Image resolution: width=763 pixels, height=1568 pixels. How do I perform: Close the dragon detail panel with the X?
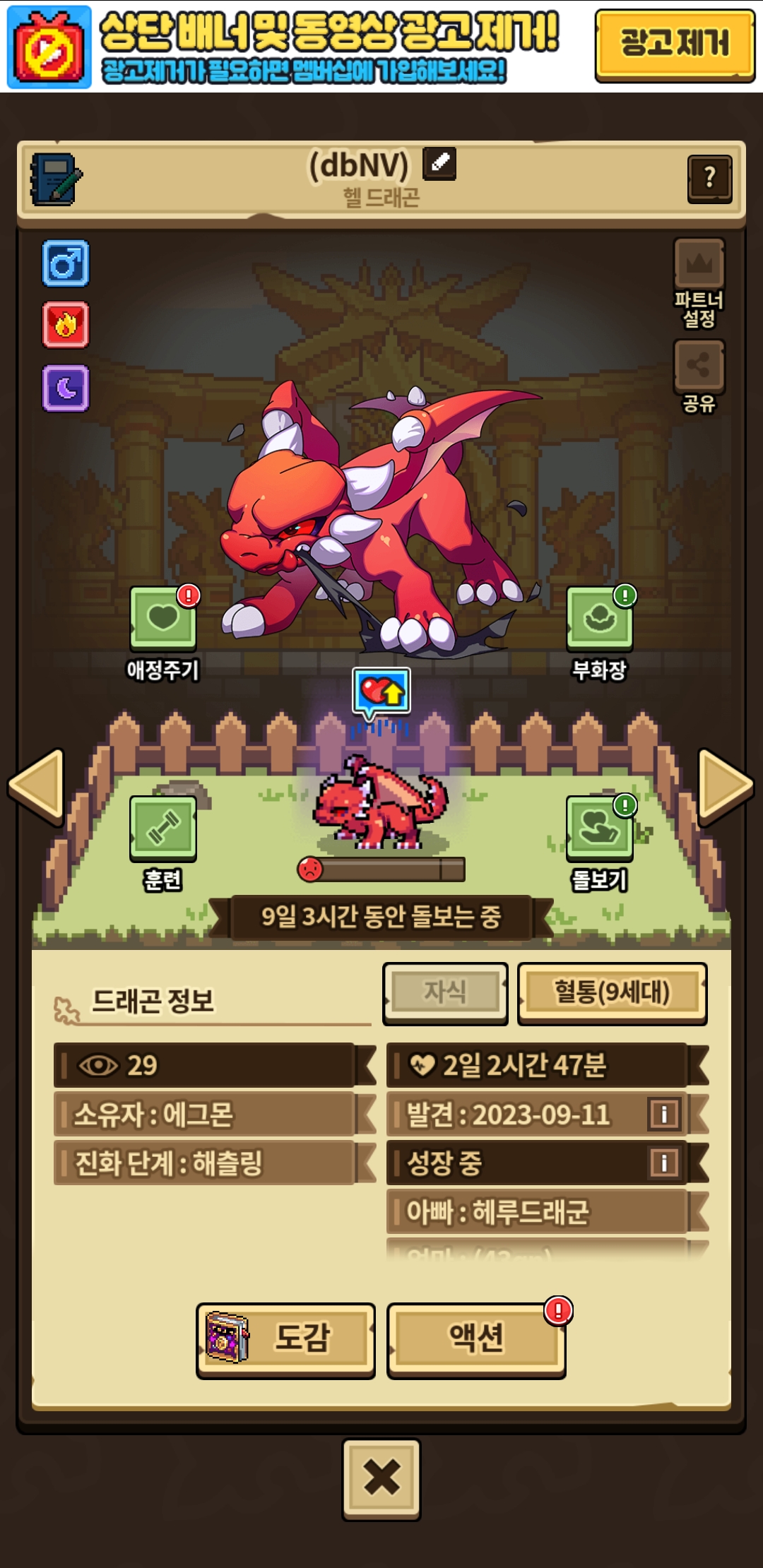(x=381, y=1478)
